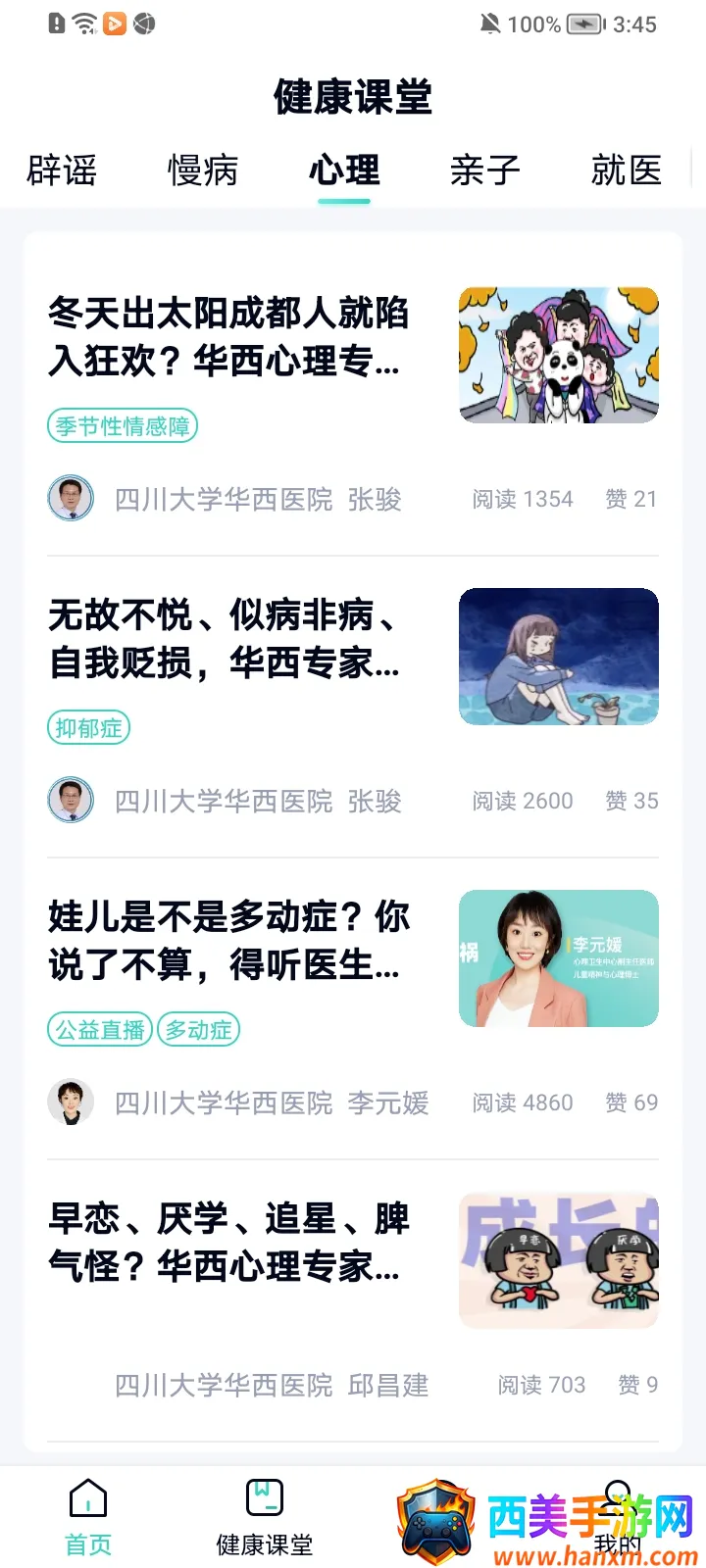
Task: Select the 慢病 category tab
Action: coord(203,171)
